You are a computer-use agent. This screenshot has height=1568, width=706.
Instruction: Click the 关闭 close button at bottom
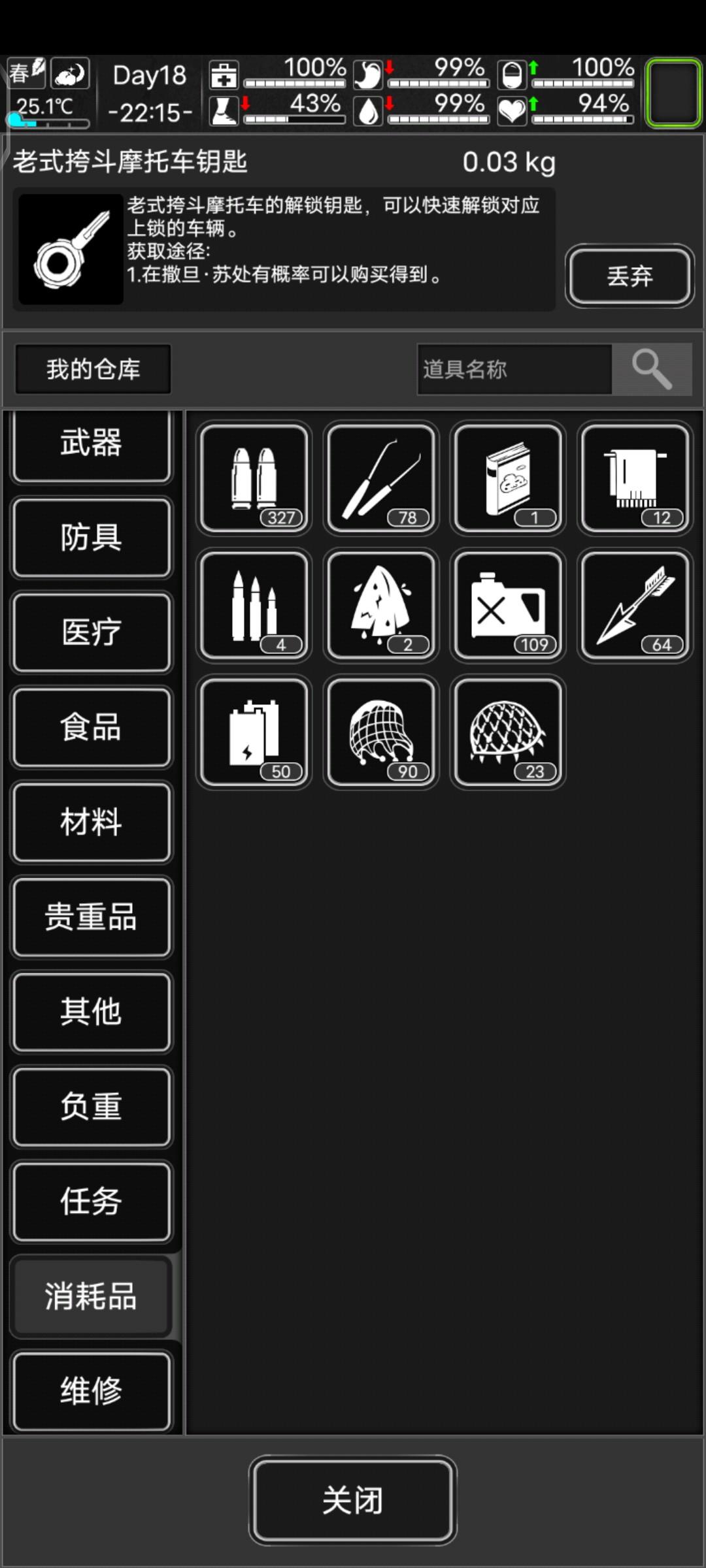coord(352,1499)
